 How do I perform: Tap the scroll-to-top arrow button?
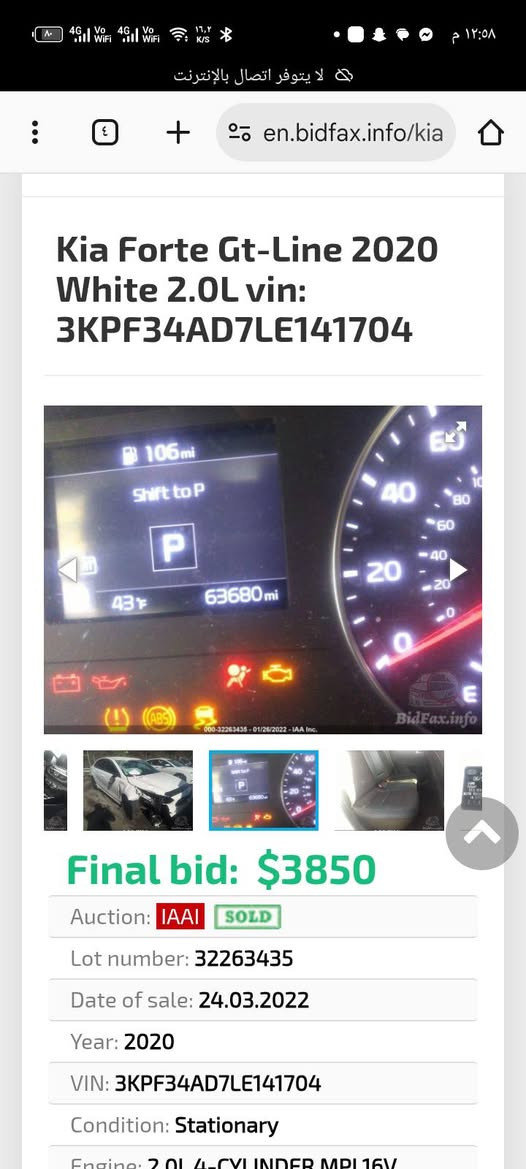[x=482, y=834]
